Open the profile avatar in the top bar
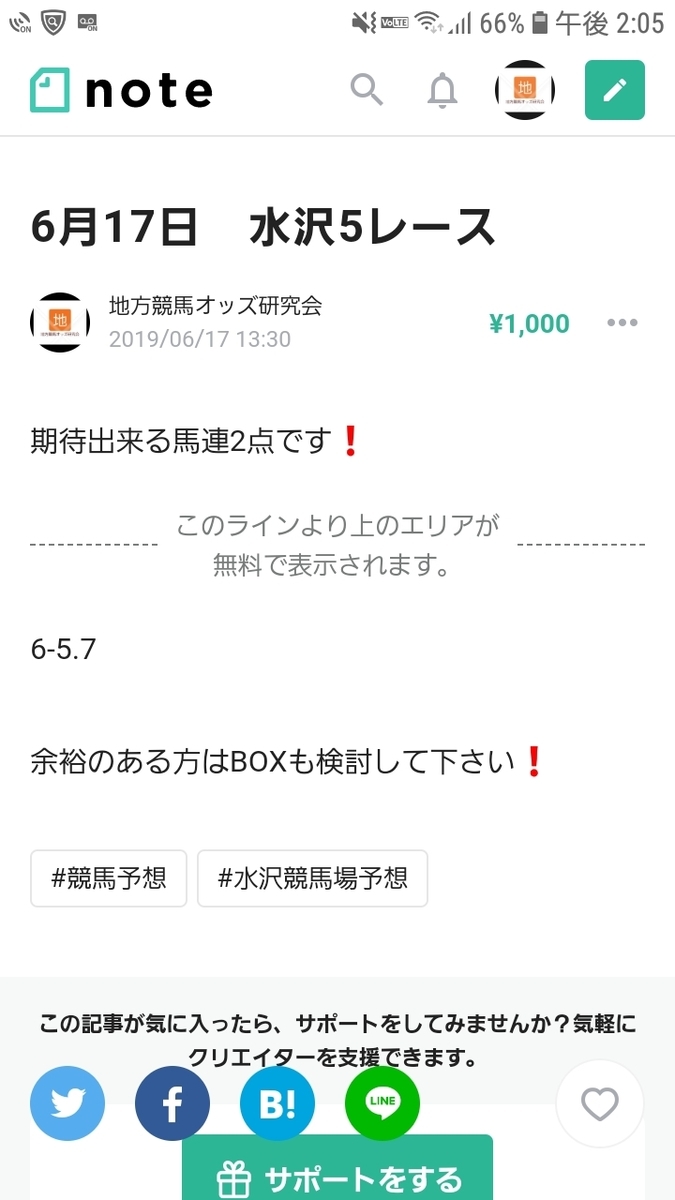The image size is (675, 1200). click(x=525, y=90)
